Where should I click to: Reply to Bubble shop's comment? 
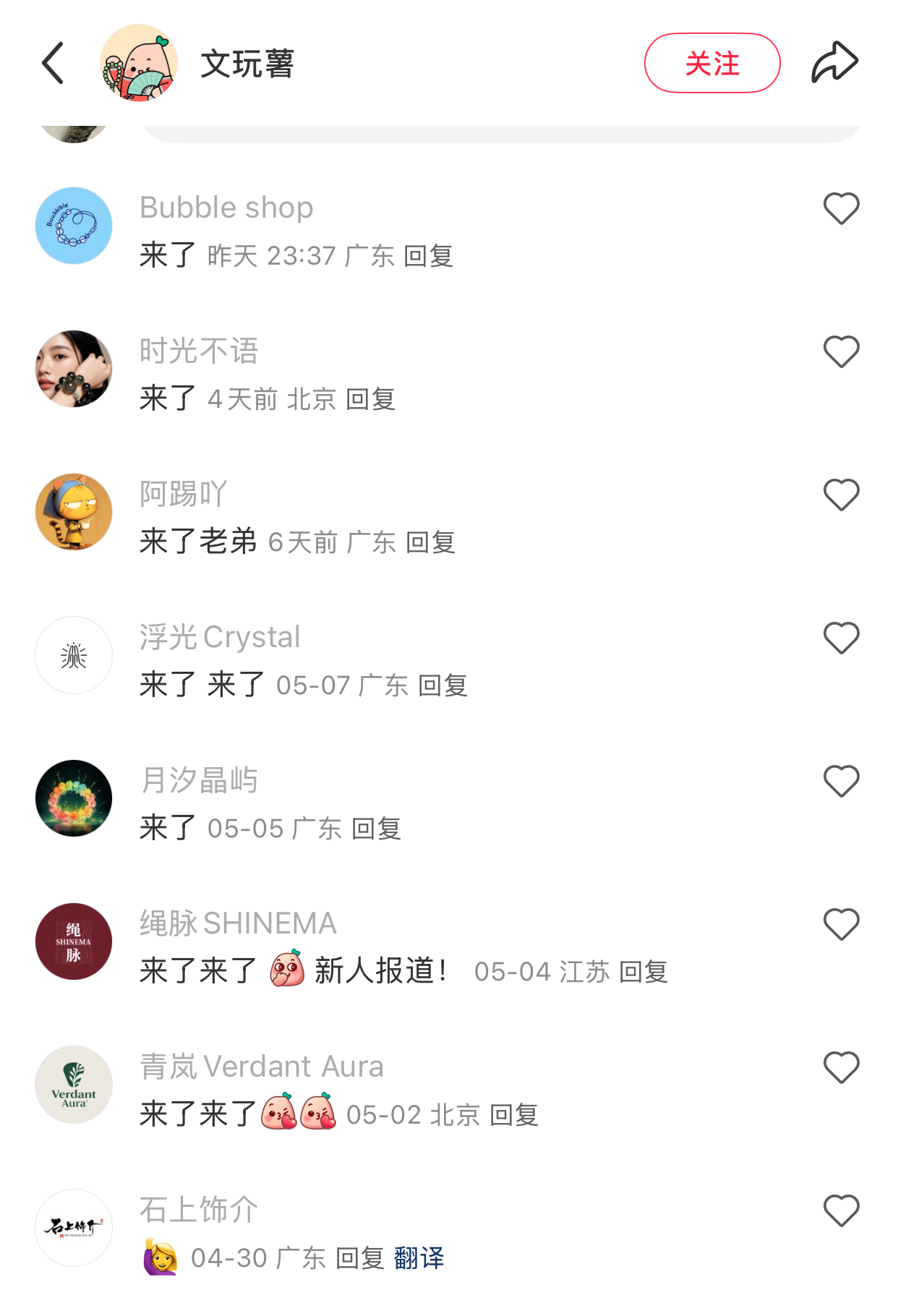click(428, 256)
